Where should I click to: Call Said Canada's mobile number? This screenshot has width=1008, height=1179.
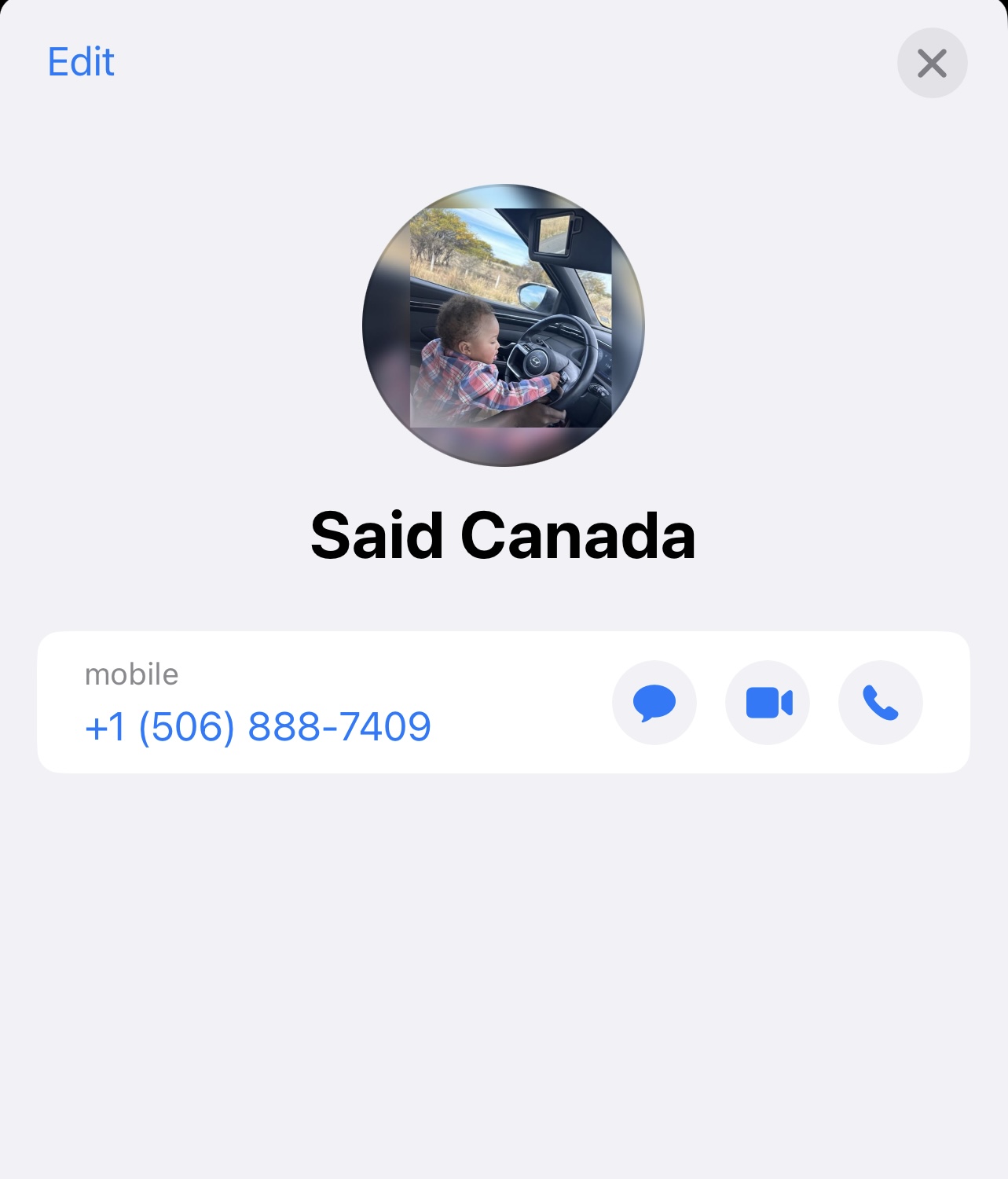pos(880,703)
